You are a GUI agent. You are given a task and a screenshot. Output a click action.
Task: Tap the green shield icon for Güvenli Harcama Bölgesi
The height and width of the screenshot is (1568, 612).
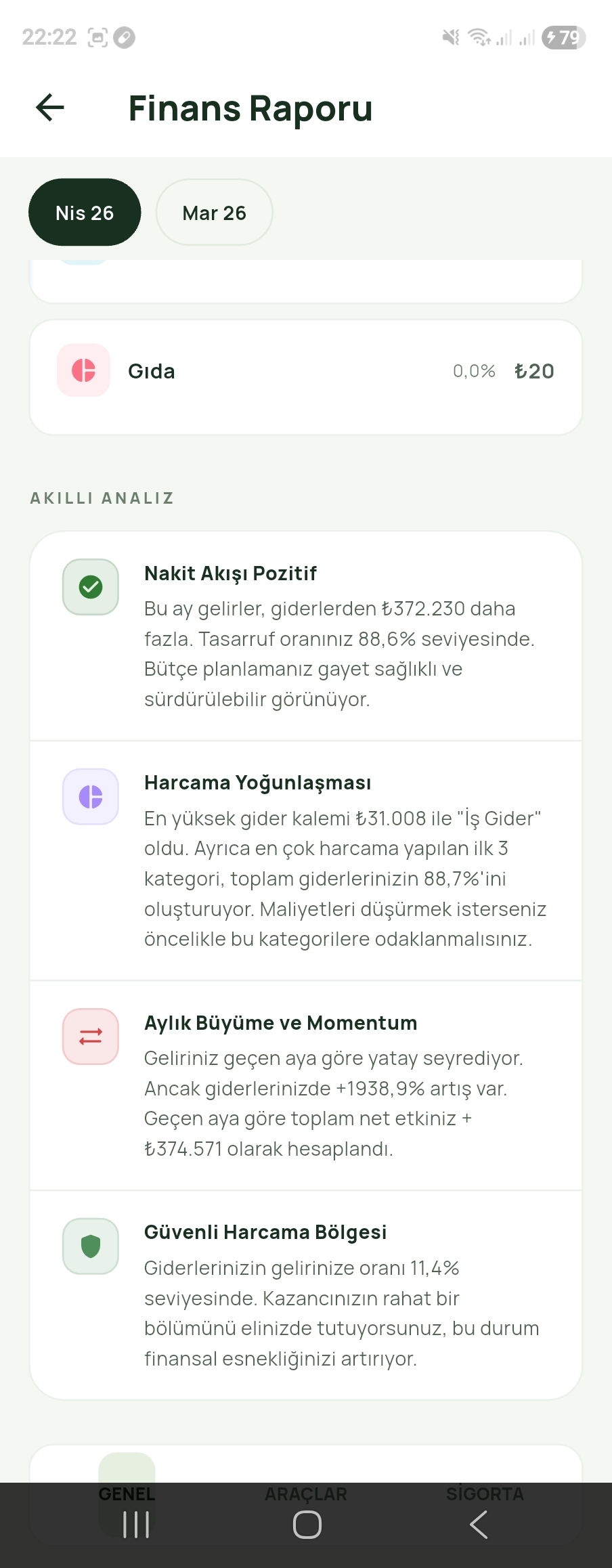click(x=90, y=1246)
